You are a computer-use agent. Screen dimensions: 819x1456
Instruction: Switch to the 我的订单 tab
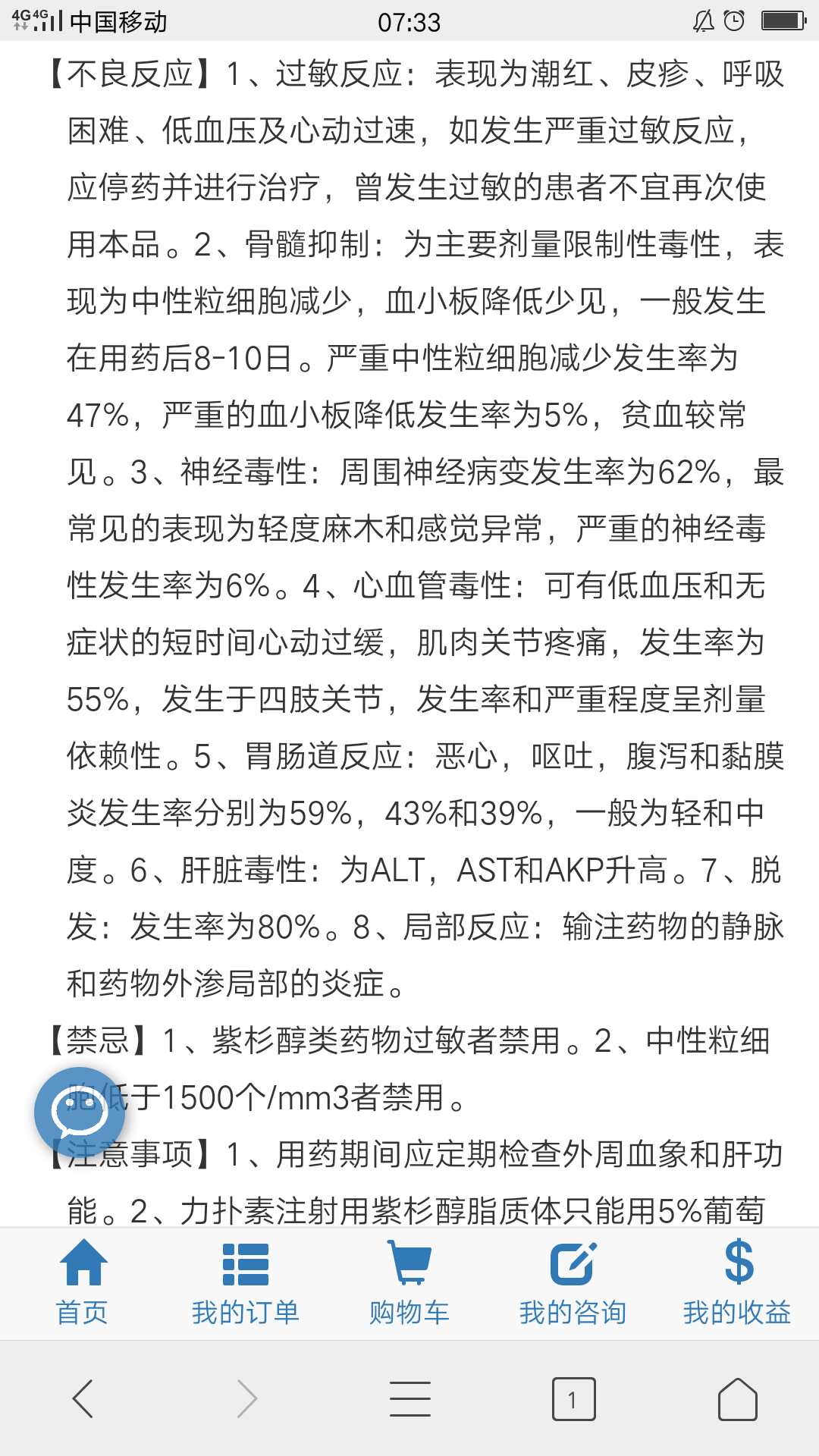pos(246,1282)
